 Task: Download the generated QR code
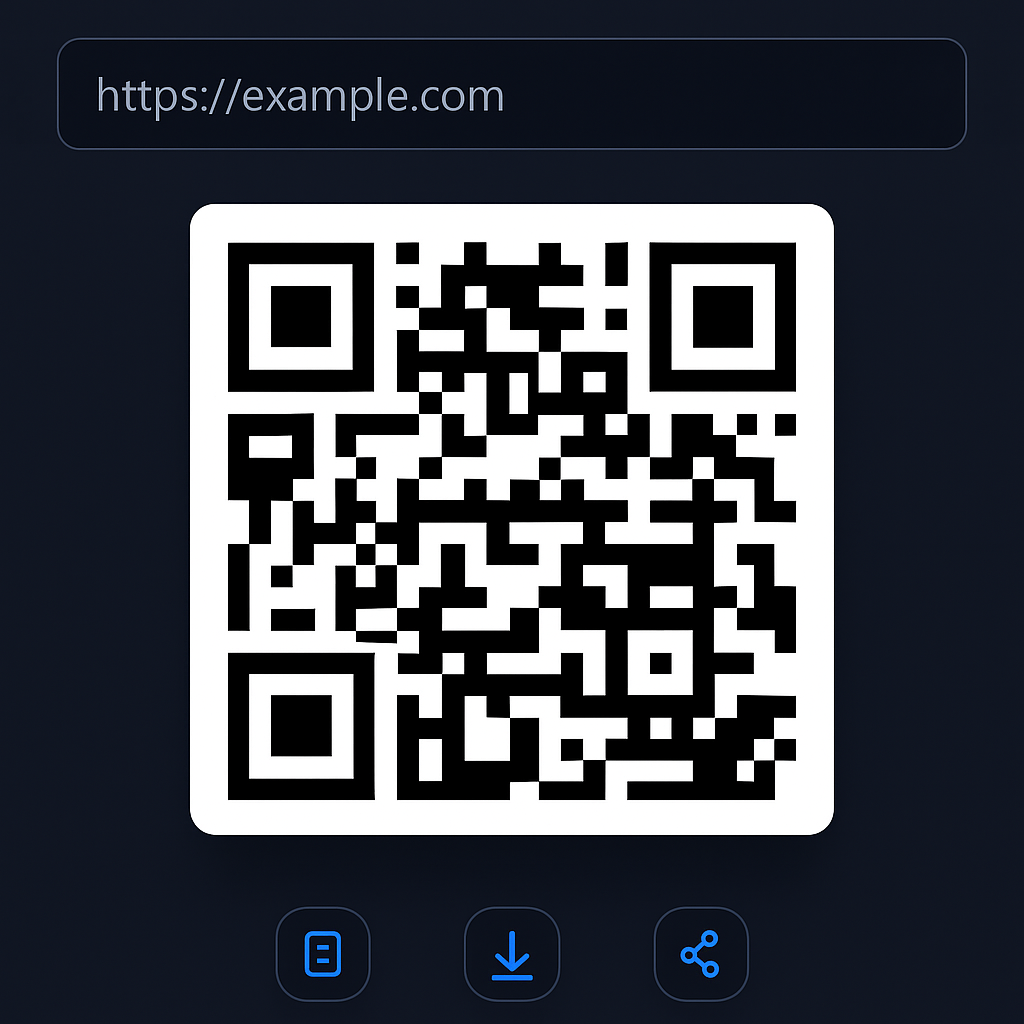[511, 953]
